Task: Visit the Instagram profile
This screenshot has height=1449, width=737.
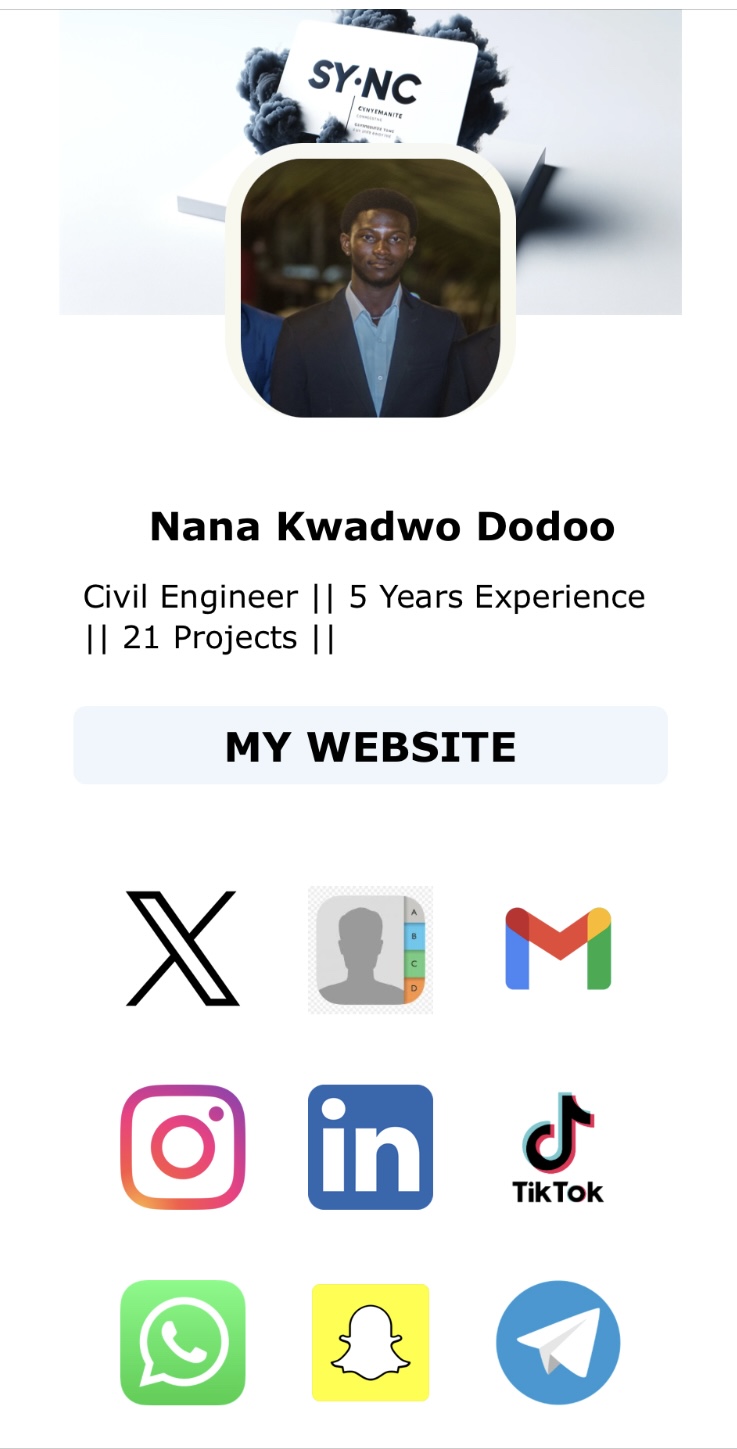Action: tap(183, 1147)
